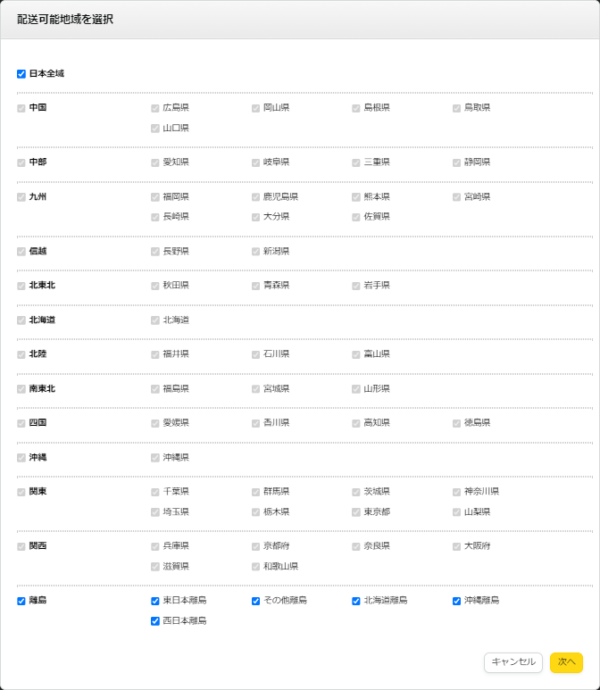Toggle the 沖縄県 checkbox
Viewport: 600px width, 690px height.
tap(155, 458)
